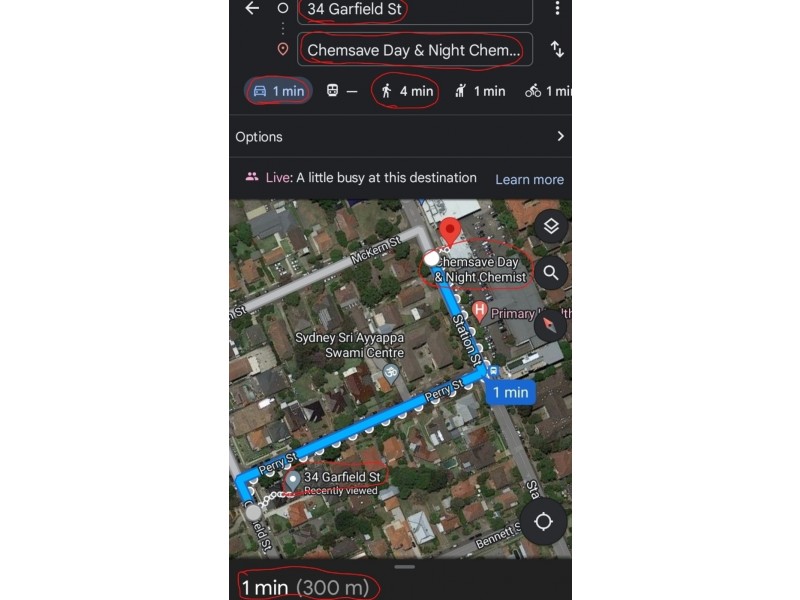Switch to cycling directions
Image resolution: width=800 pixels, height=600 pixels.
546,91
